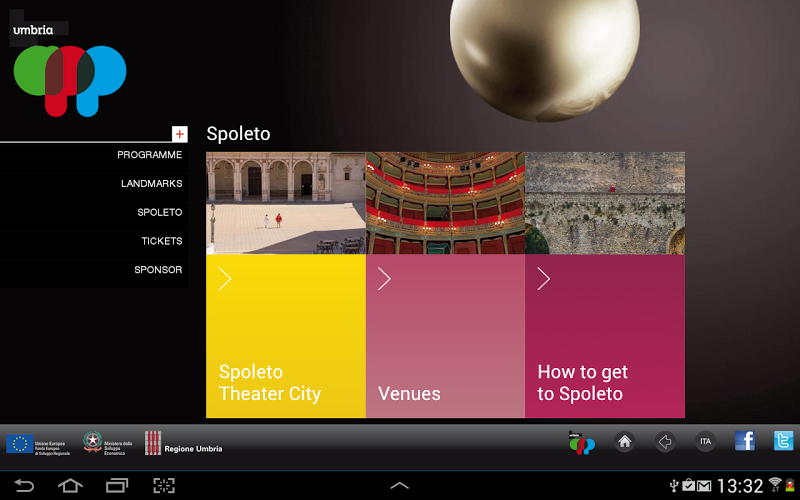Select Spoleto in the side menu
Screen dimensions: 800x500
pos(159,212)
